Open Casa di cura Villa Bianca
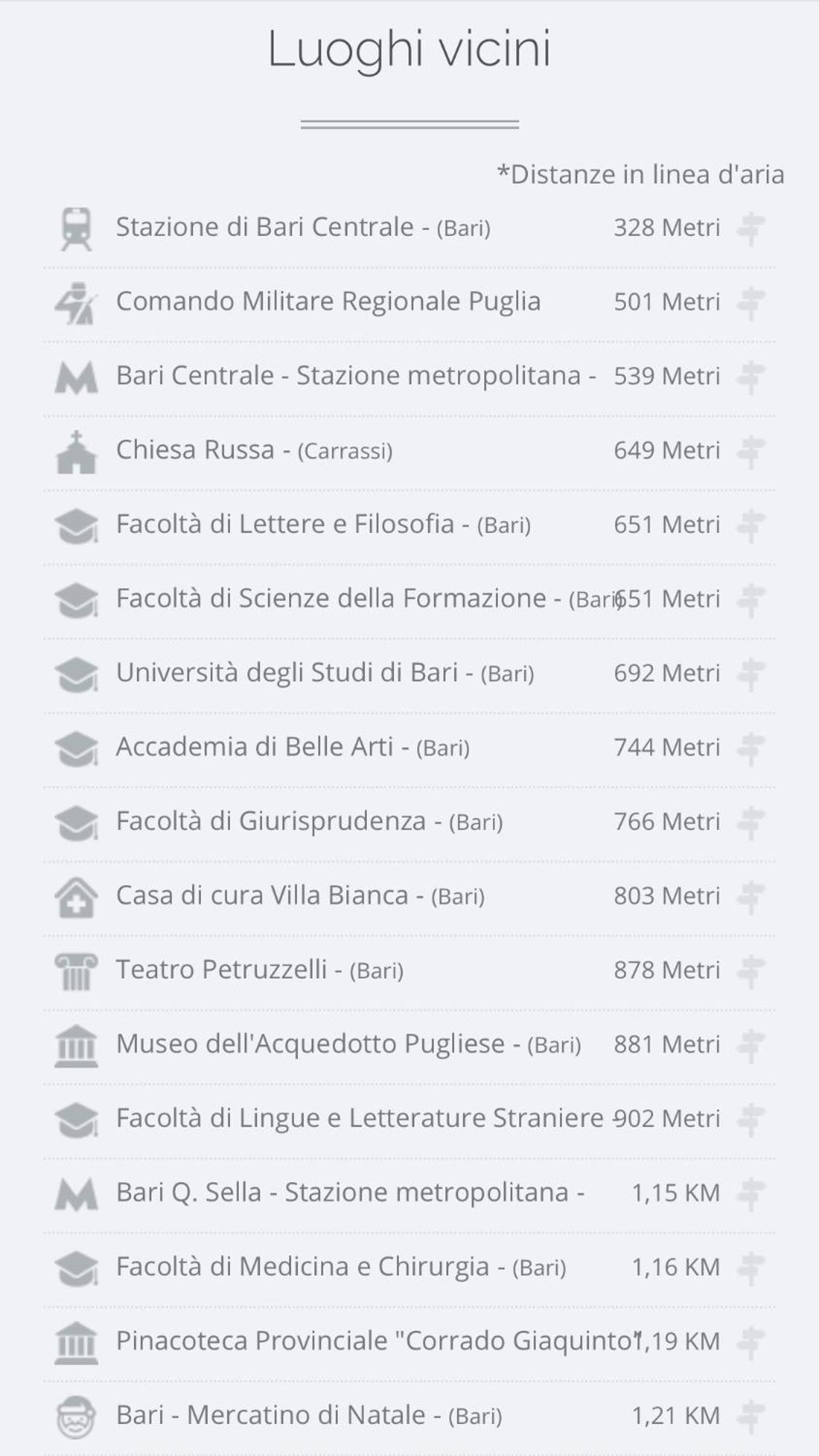The image size is (819, 1456). point(409,897)
